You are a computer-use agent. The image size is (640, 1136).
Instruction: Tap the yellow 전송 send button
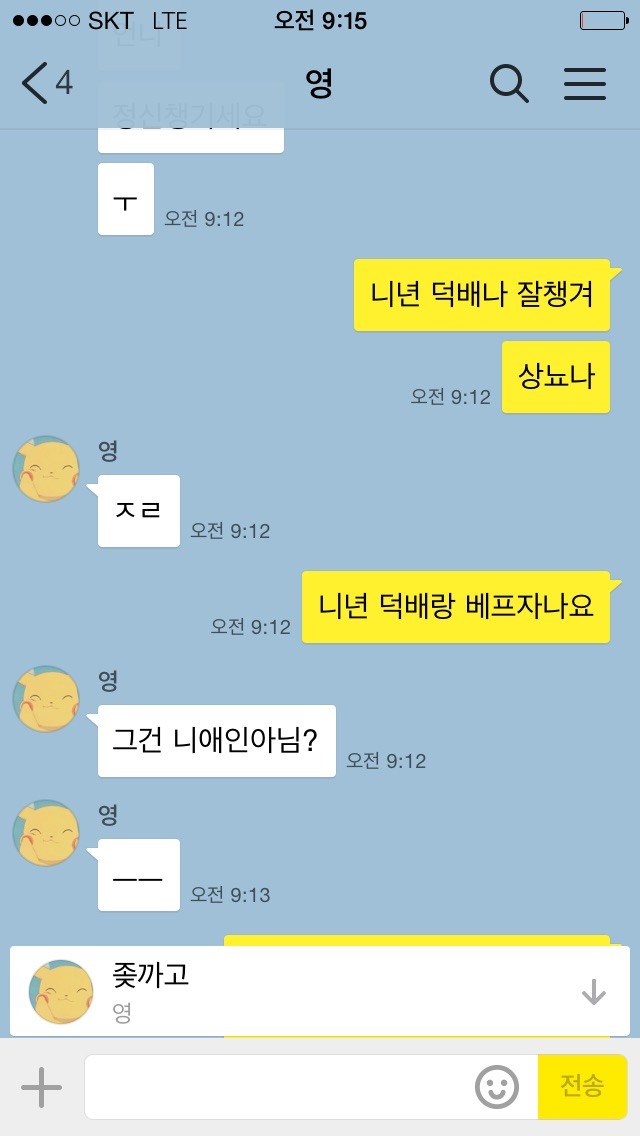[x=582, y=1087]
